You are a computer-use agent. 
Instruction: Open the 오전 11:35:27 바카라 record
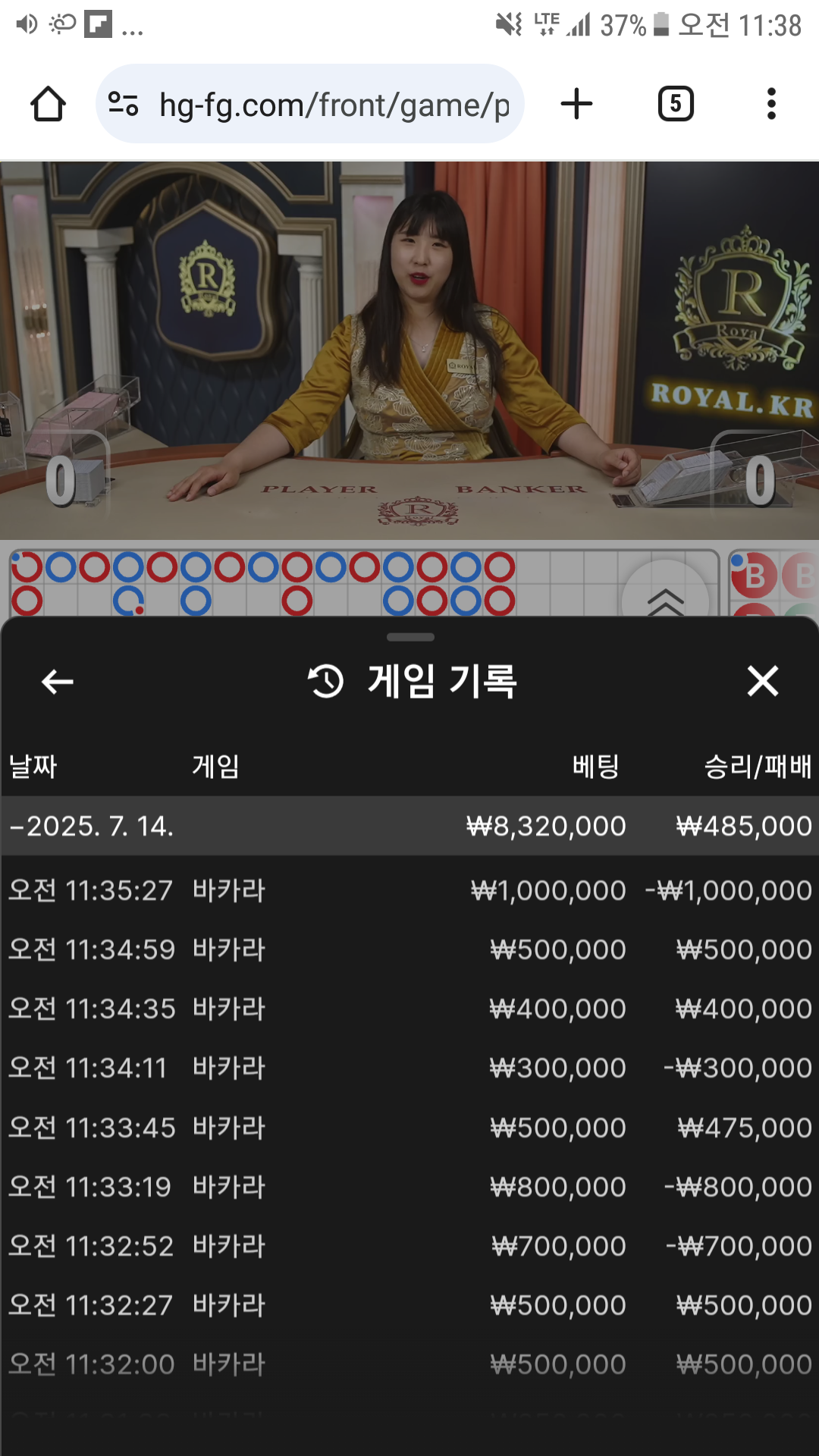tap(409, 890)
